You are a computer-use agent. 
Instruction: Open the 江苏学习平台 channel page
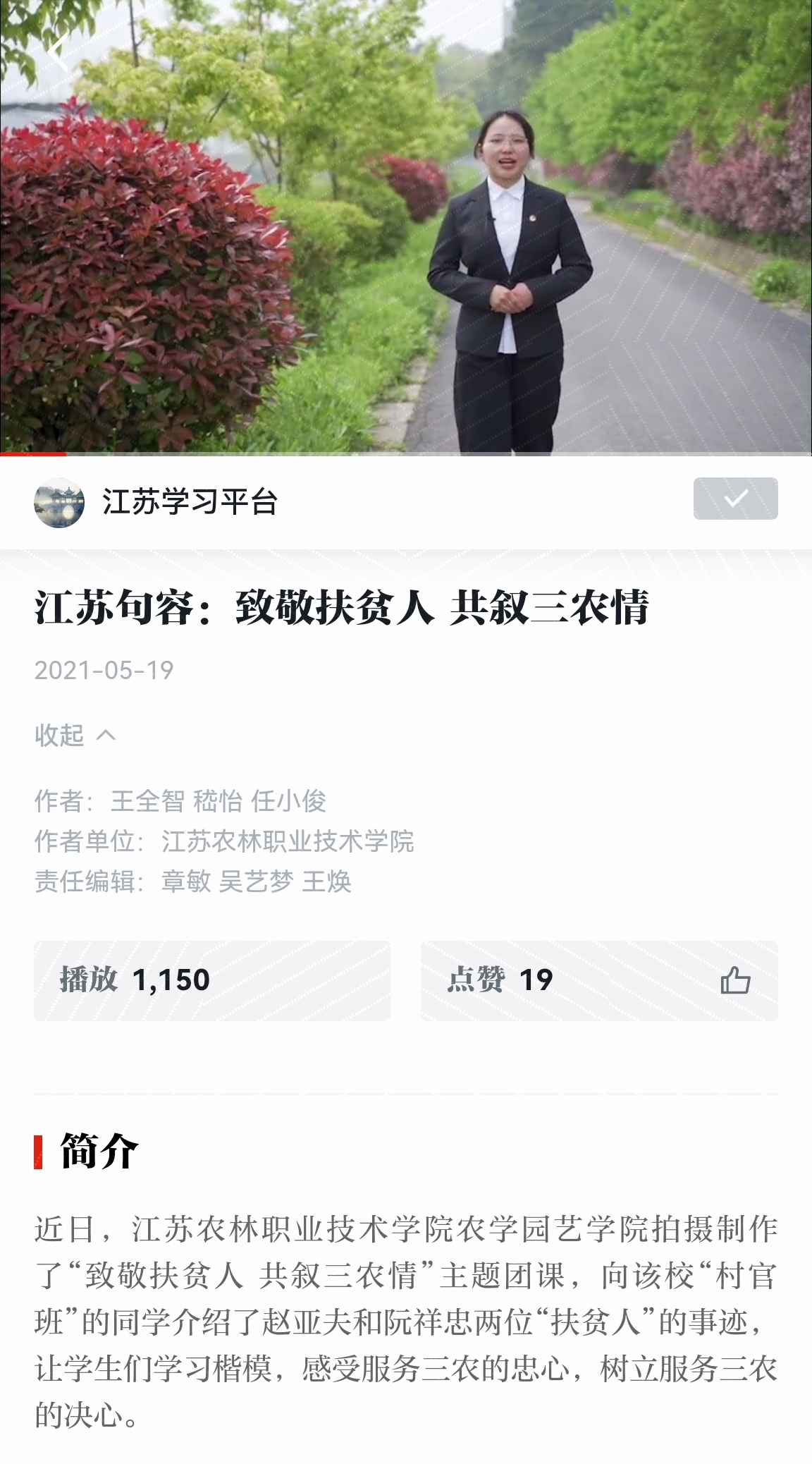[x=189, y=502]
